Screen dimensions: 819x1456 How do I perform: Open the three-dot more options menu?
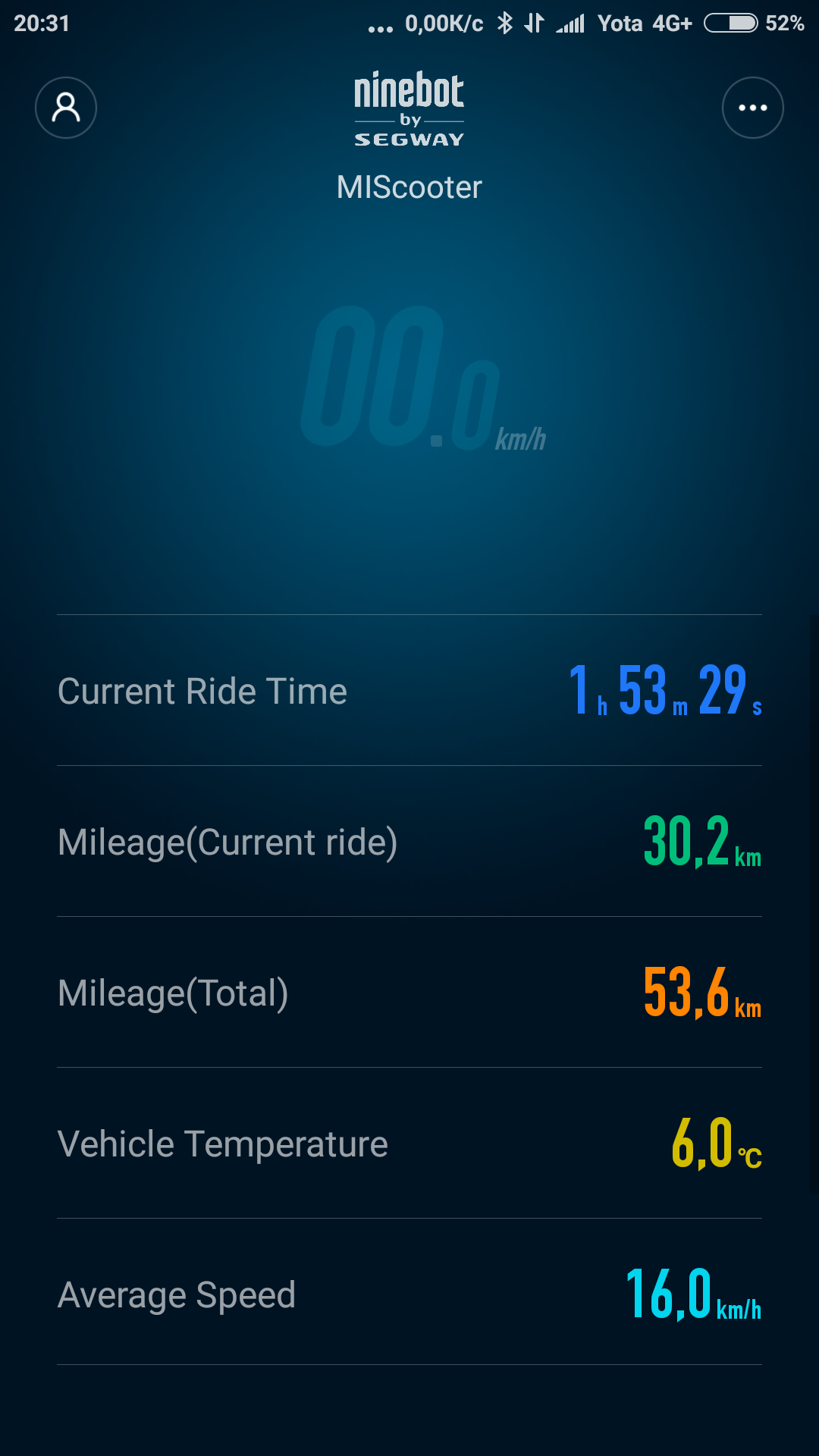click(x=752, y=108)
